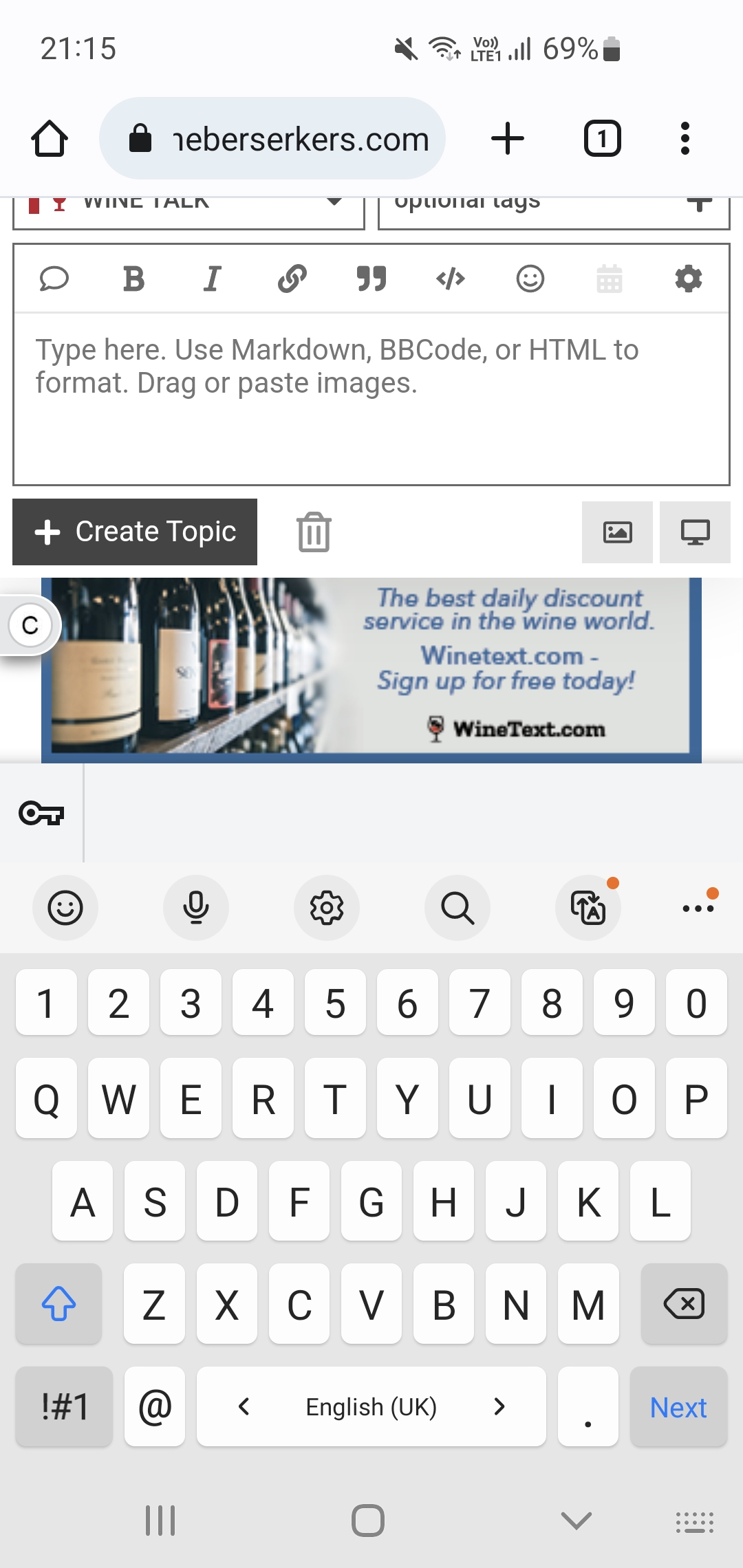Apply bold formatting in the editor
This screenshot has width=743, height=1568.
133,279
